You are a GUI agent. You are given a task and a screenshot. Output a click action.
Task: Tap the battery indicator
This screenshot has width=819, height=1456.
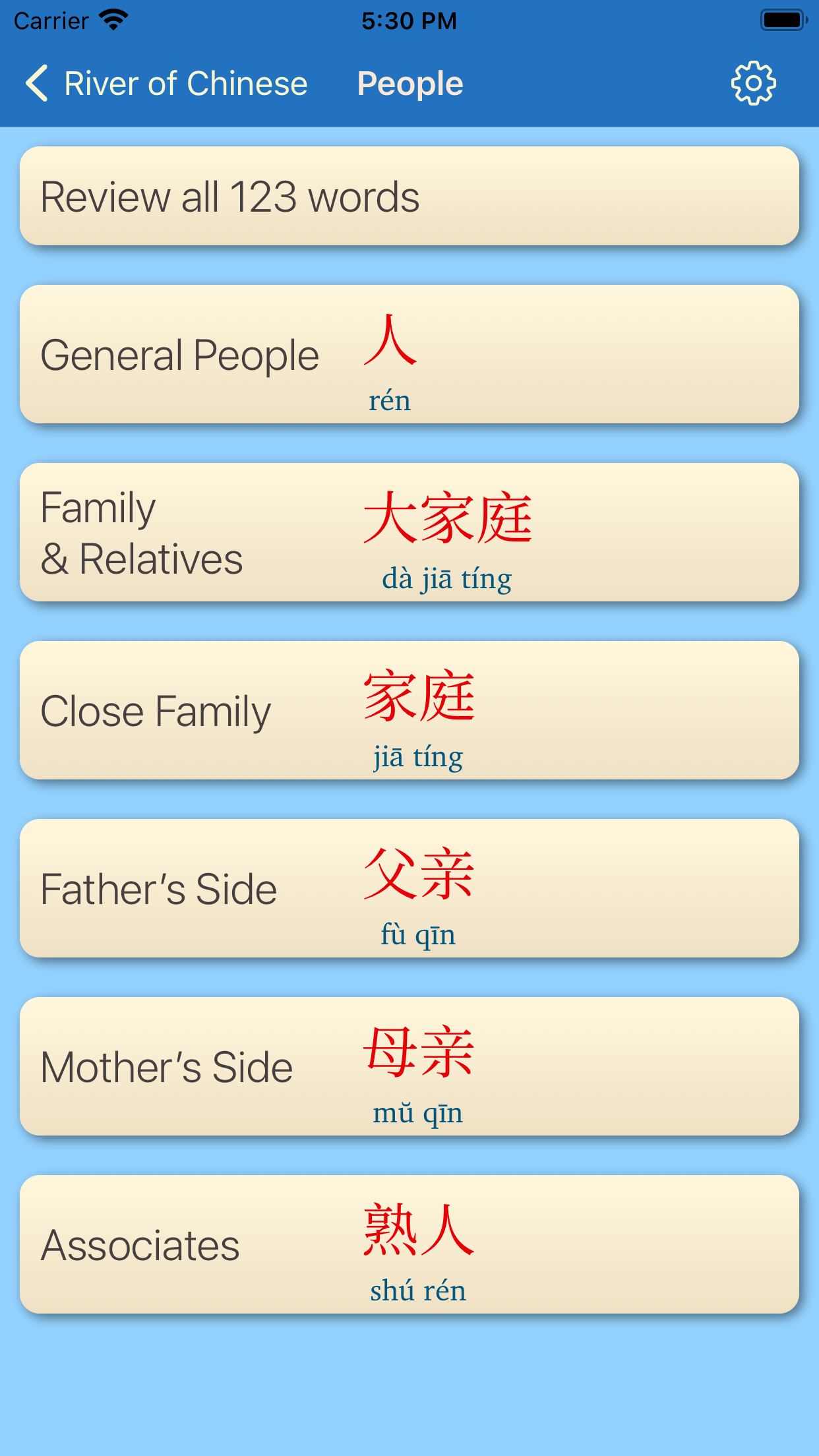click(x=781, y=19)
